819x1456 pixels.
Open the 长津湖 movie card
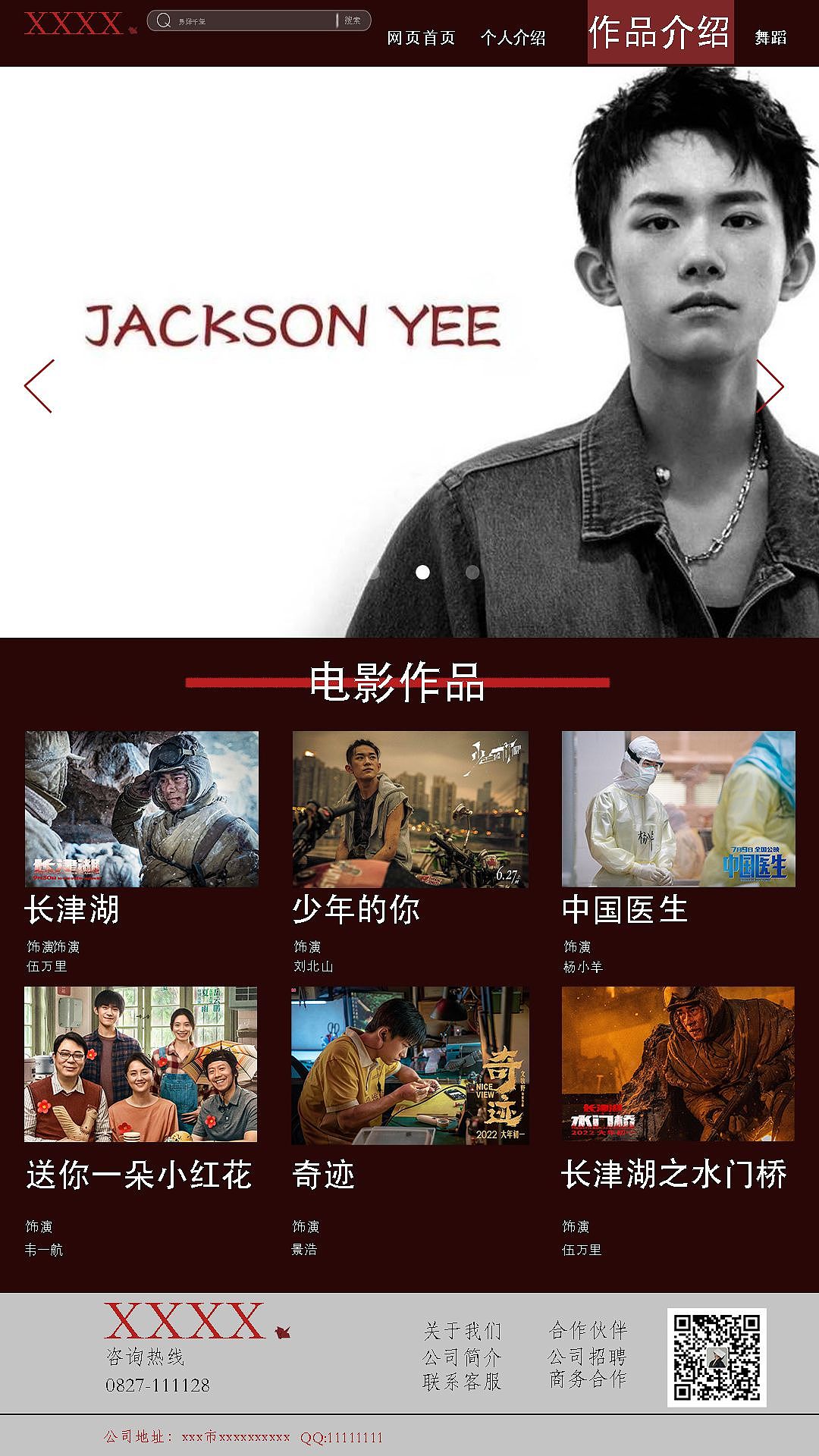tap(142, 809)
